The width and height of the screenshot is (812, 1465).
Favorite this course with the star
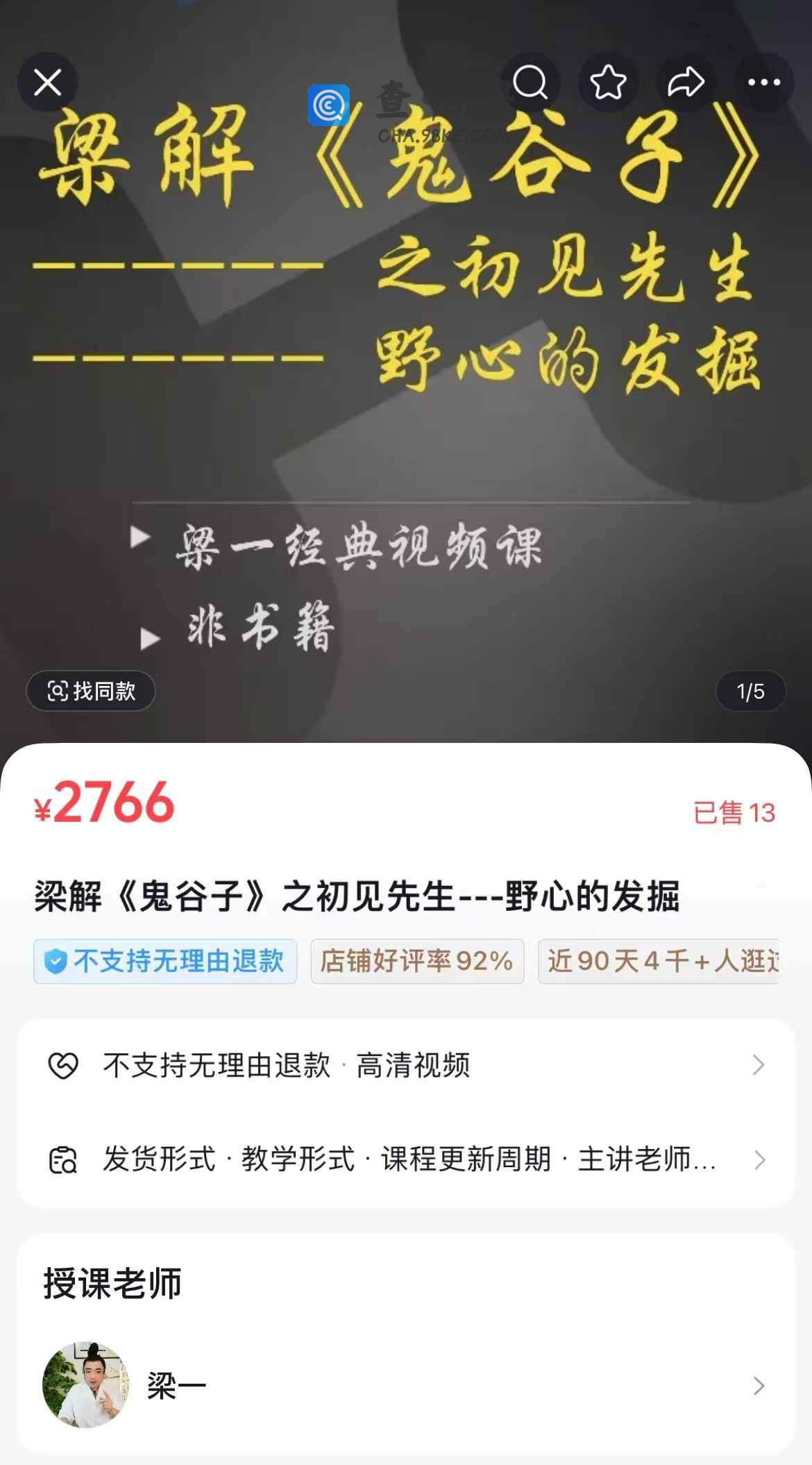coord(608,83)
